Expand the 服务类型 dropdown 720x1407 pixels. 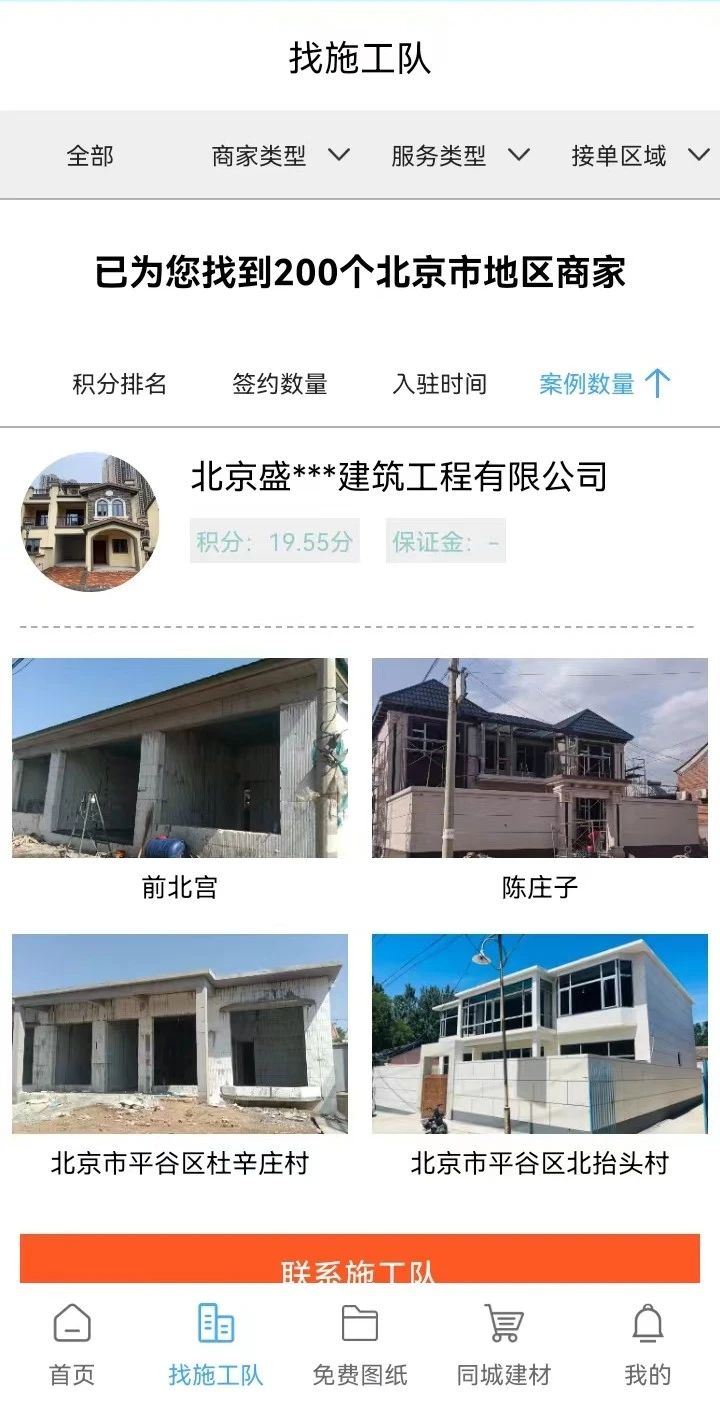coord(460,156)
